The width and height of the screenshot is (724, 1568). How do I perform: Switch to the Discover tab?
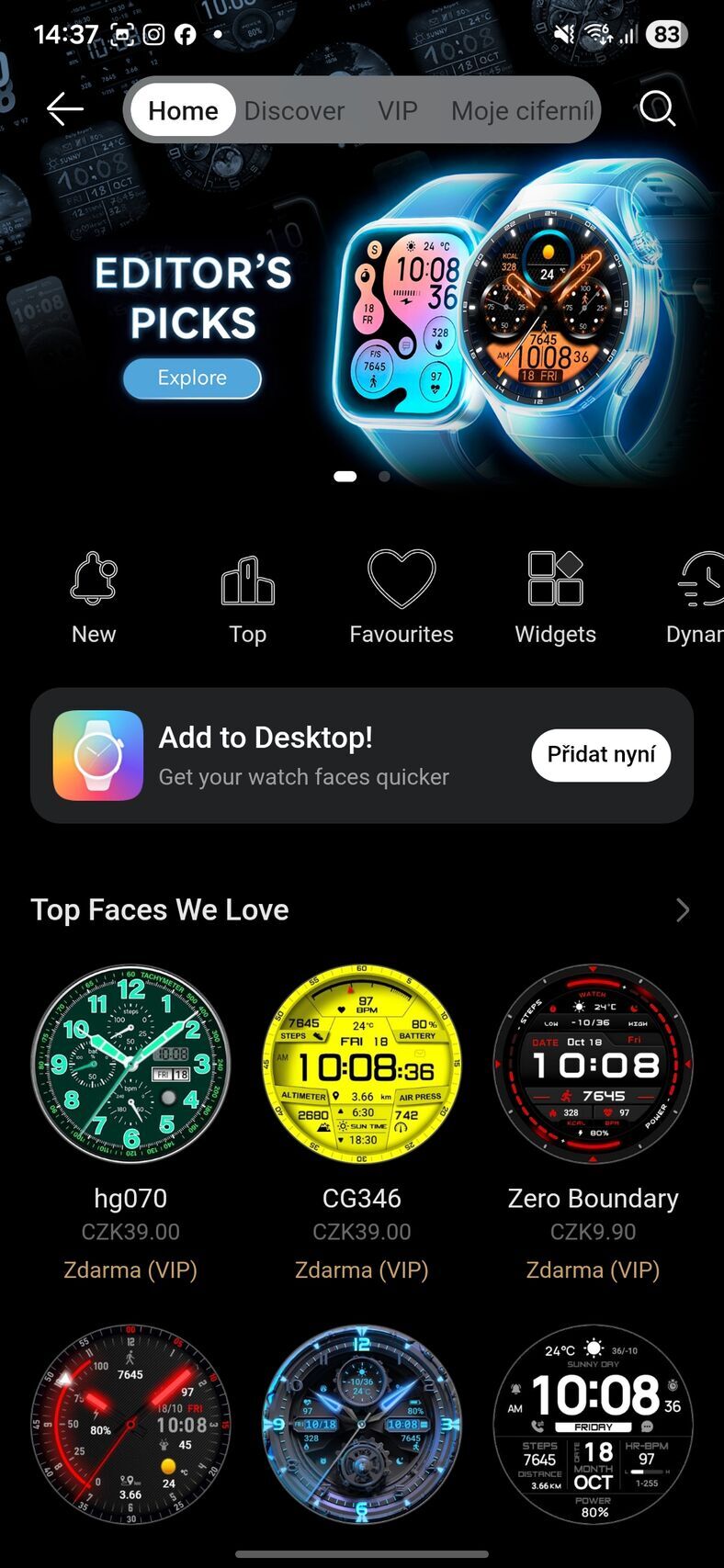pos(293,110)
